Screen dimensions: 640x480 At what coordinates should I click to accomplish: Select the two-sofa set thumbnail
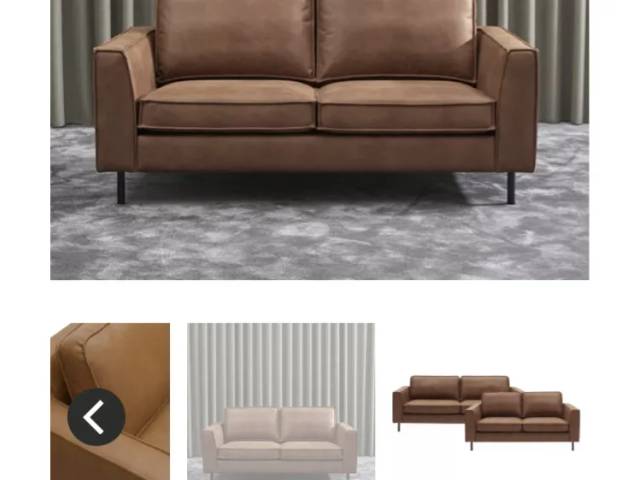(486, 407)
